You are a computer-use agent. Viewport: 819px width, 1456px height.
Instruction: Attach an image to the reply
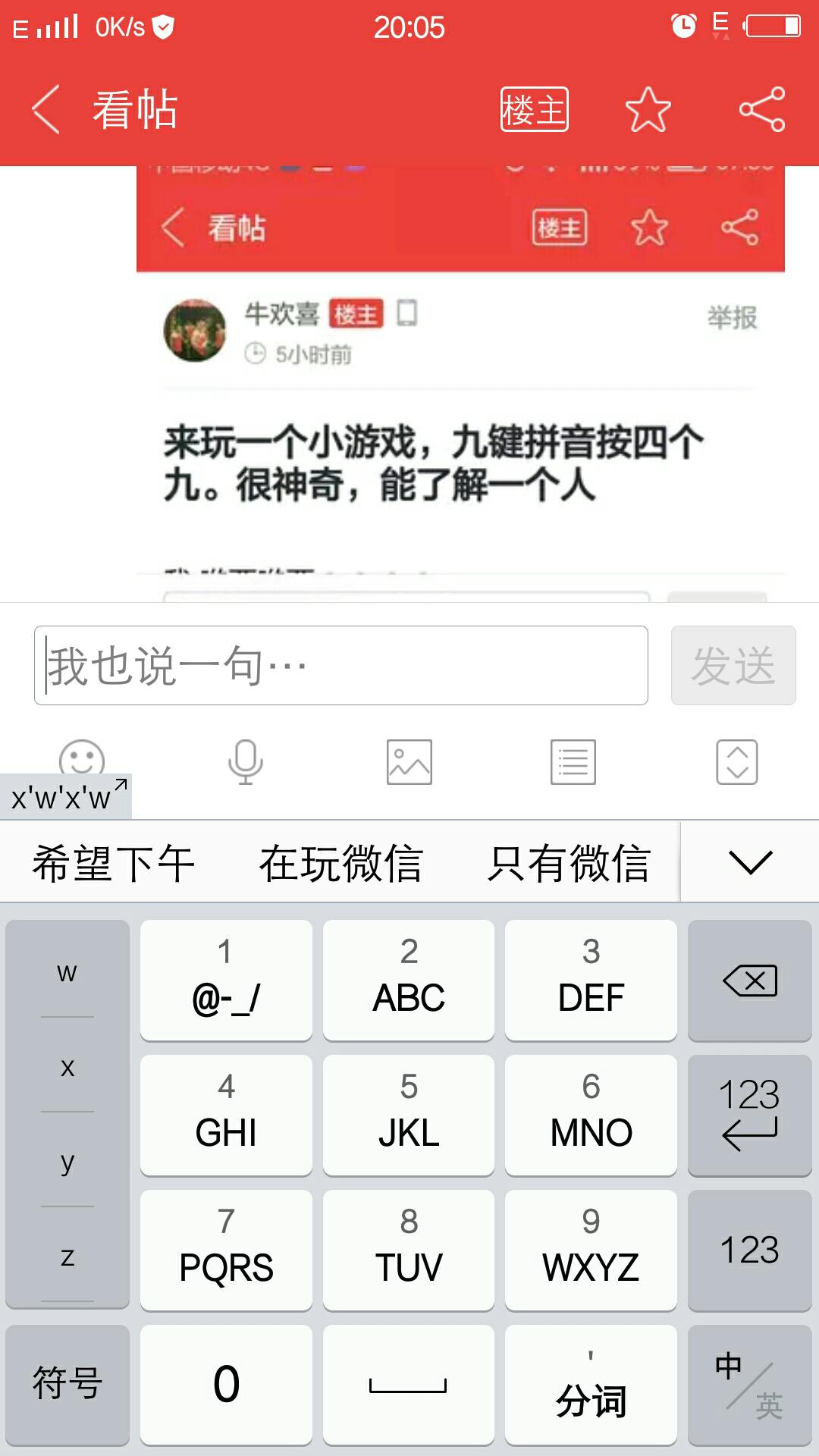[x=409, y=761]
